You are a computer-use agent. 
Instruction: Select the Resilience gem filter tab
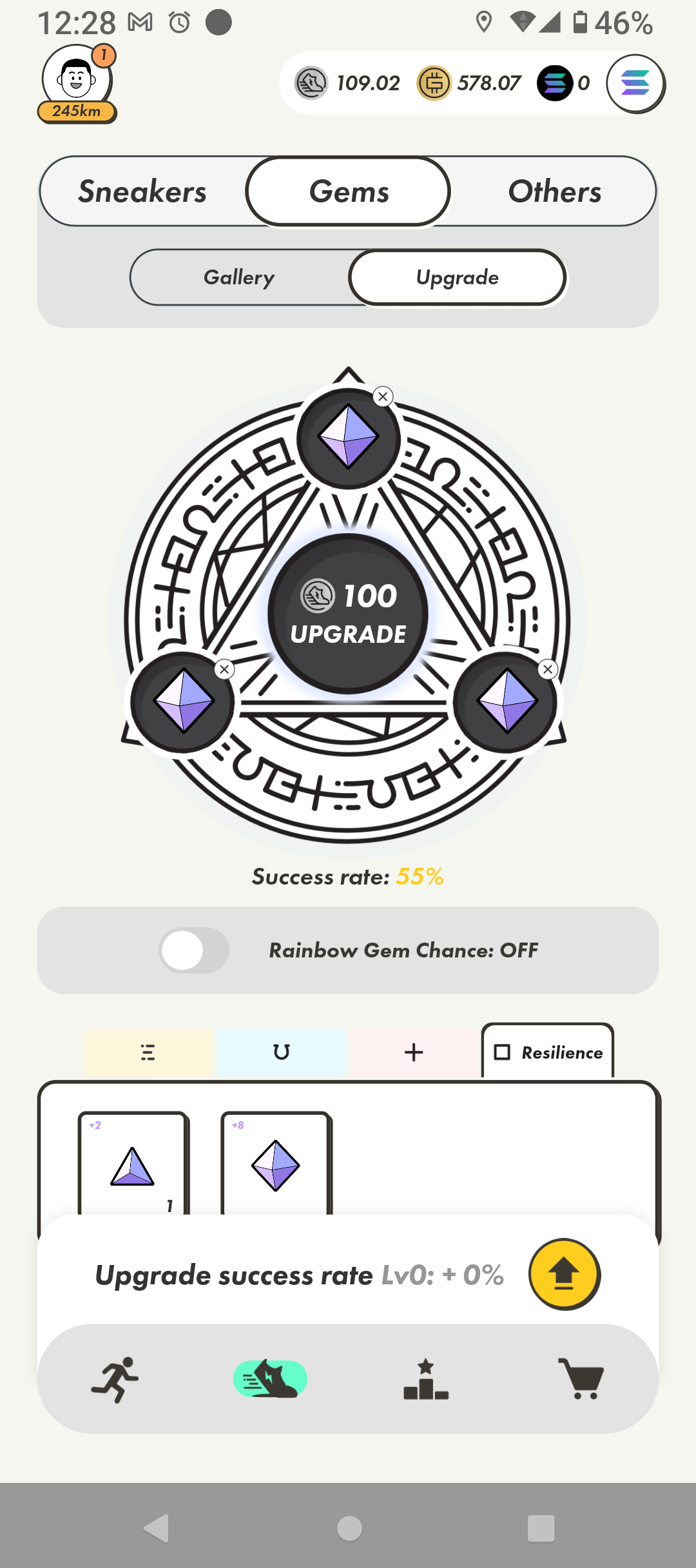[x=548, y=1052]
